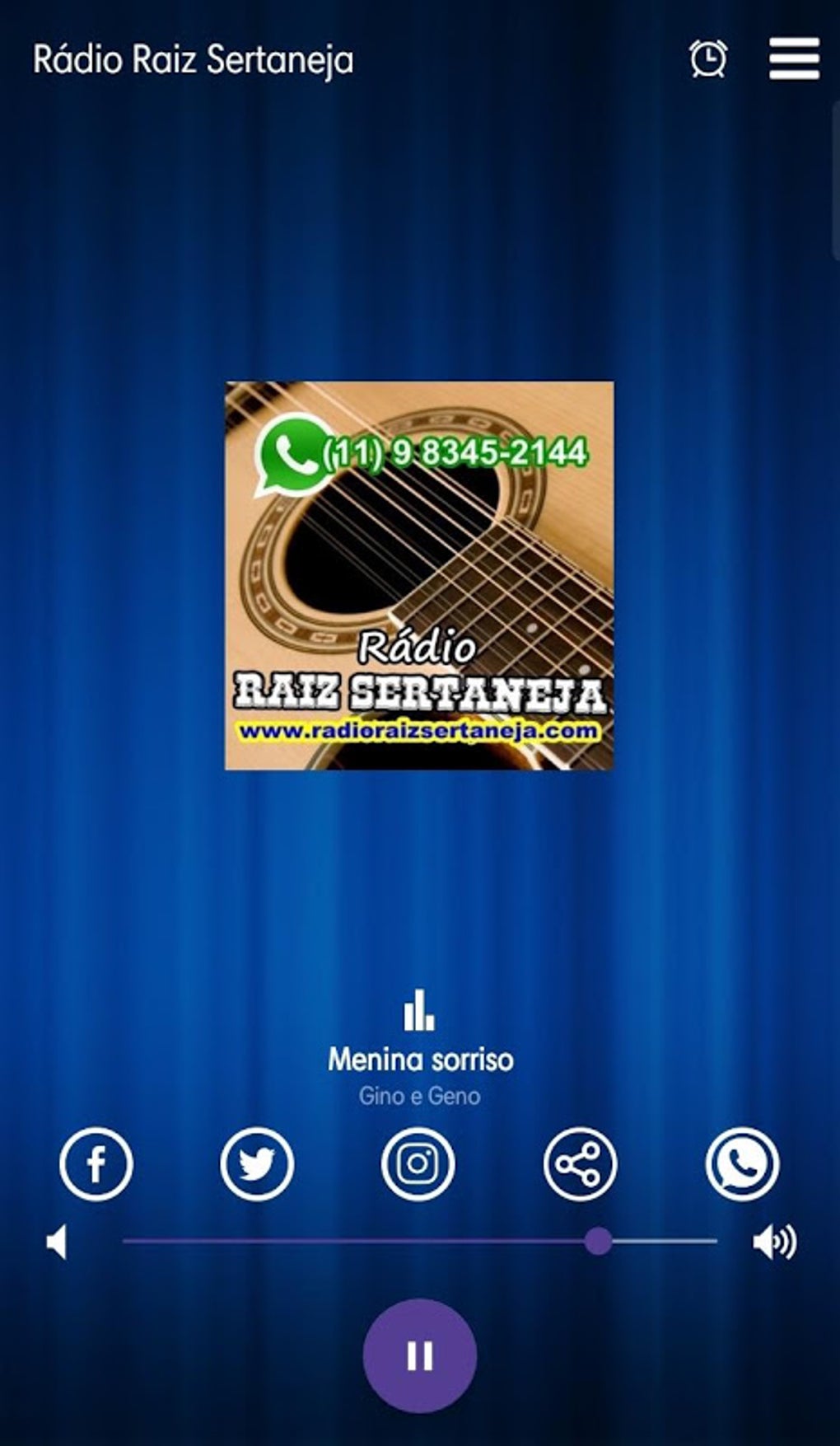Open the station's Twitter profile
Screen dimensions: 840x1446
click(257, 1163)
